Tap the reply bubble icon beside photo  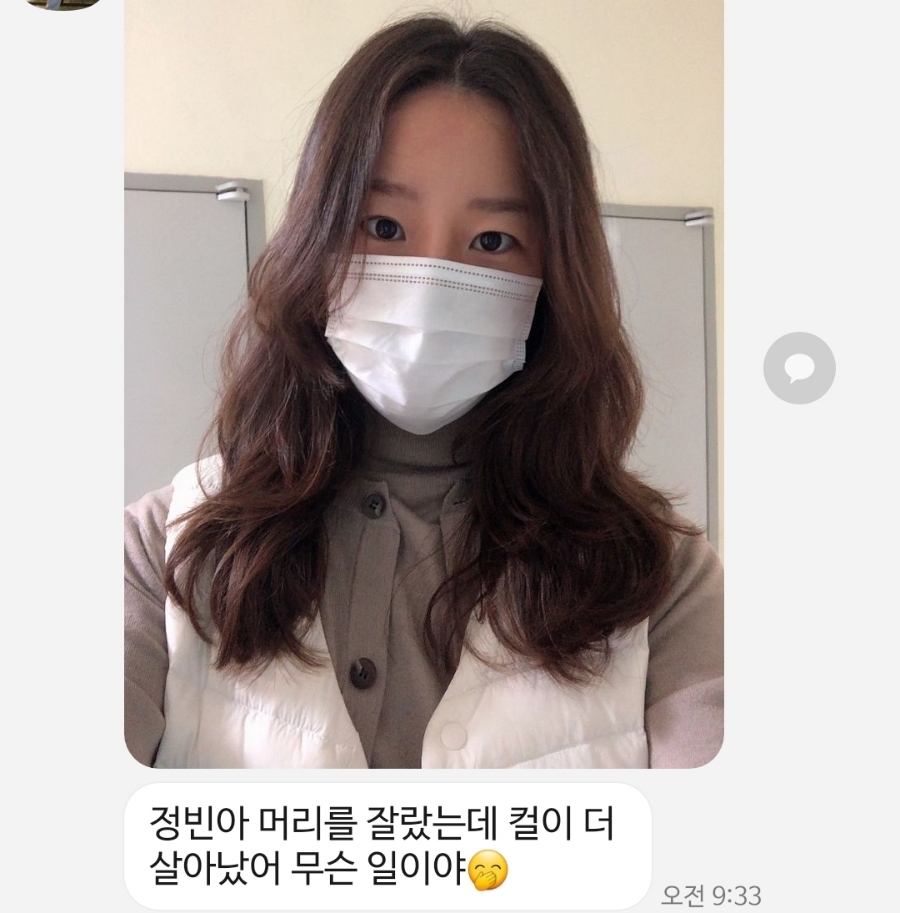click(x=799, y=368)
